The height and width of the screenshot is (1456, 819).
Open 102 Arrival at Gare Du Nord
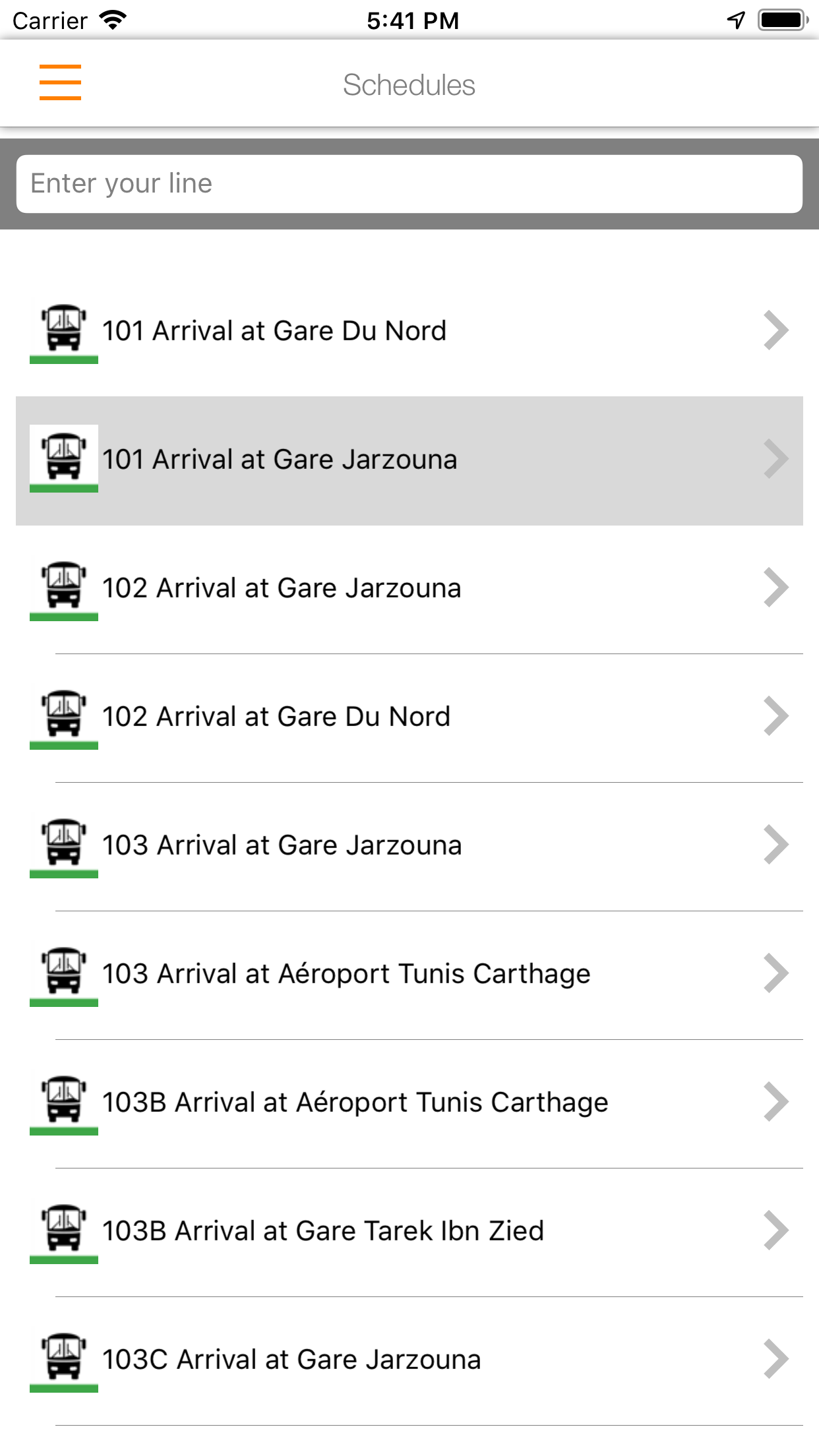click(x=409, y=717)
